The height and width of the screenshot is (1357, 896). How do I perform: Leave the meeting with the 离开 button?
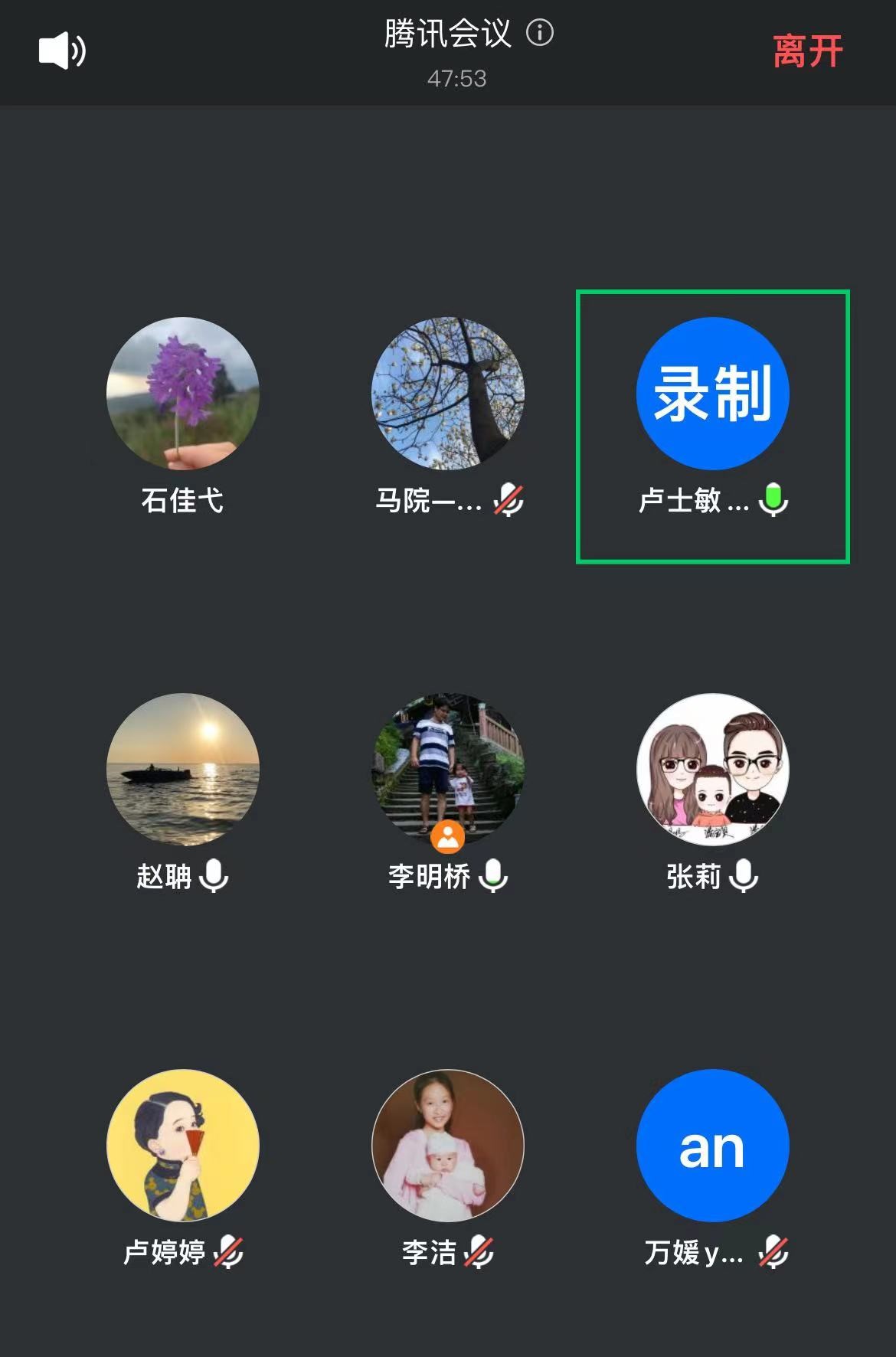coord(807,52)
